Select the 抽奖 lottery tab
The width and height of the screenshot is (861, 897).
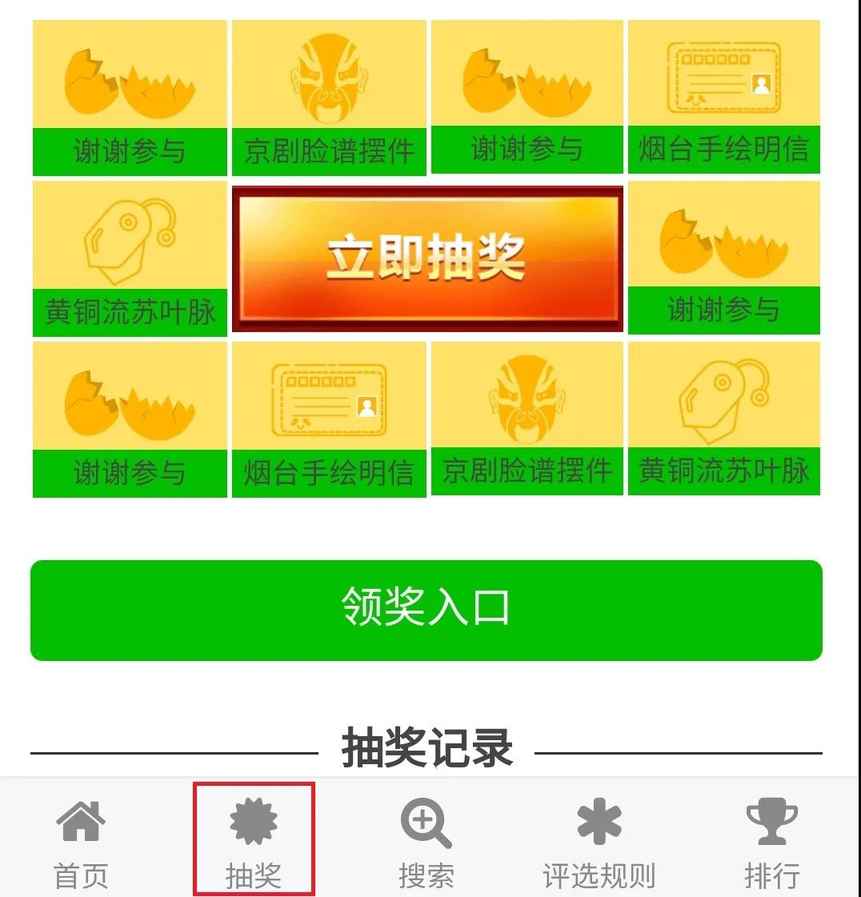pyautogui.click(x=254, y=843)
